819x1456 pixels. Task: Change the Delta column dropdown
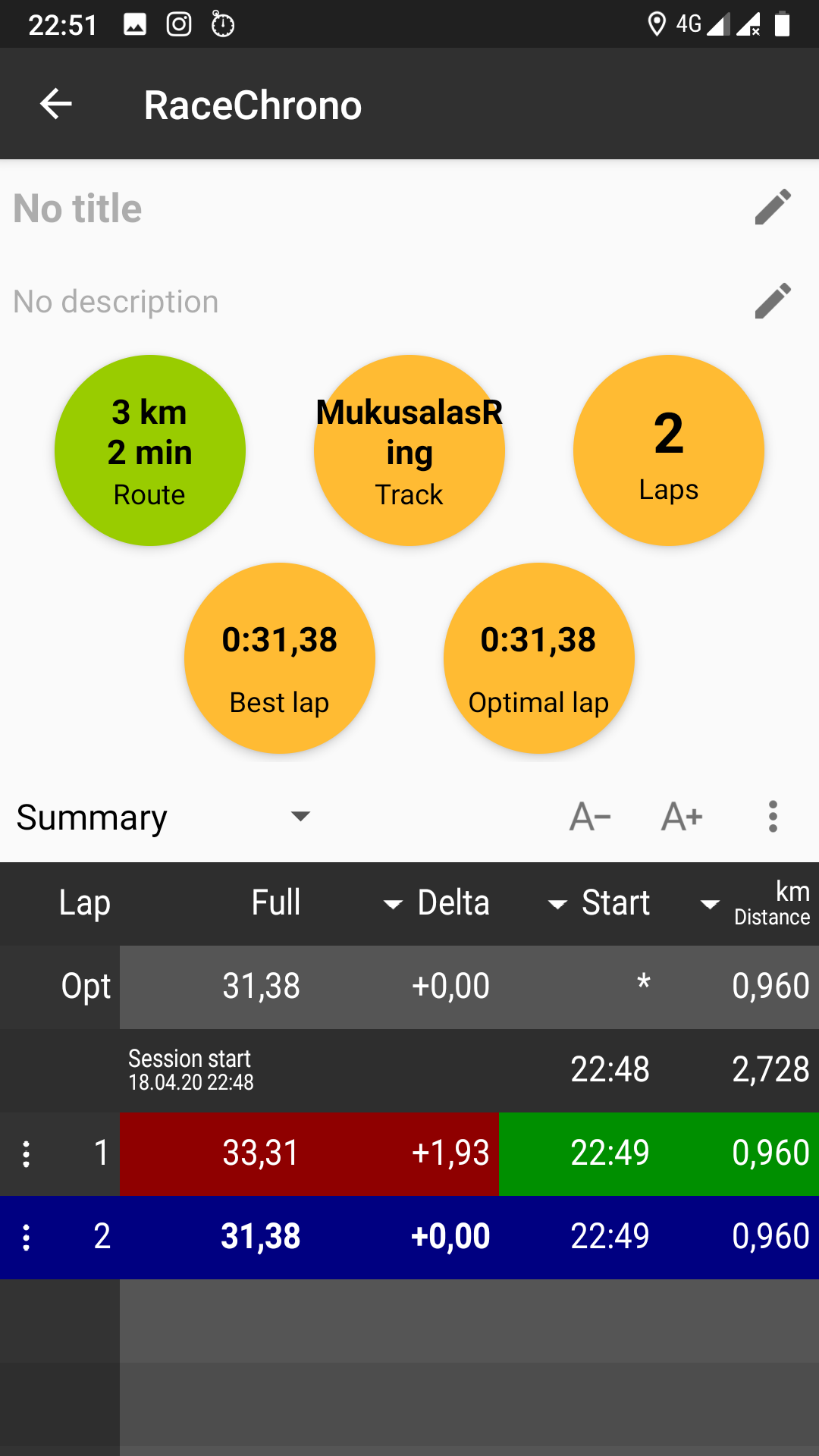point(438,903)
